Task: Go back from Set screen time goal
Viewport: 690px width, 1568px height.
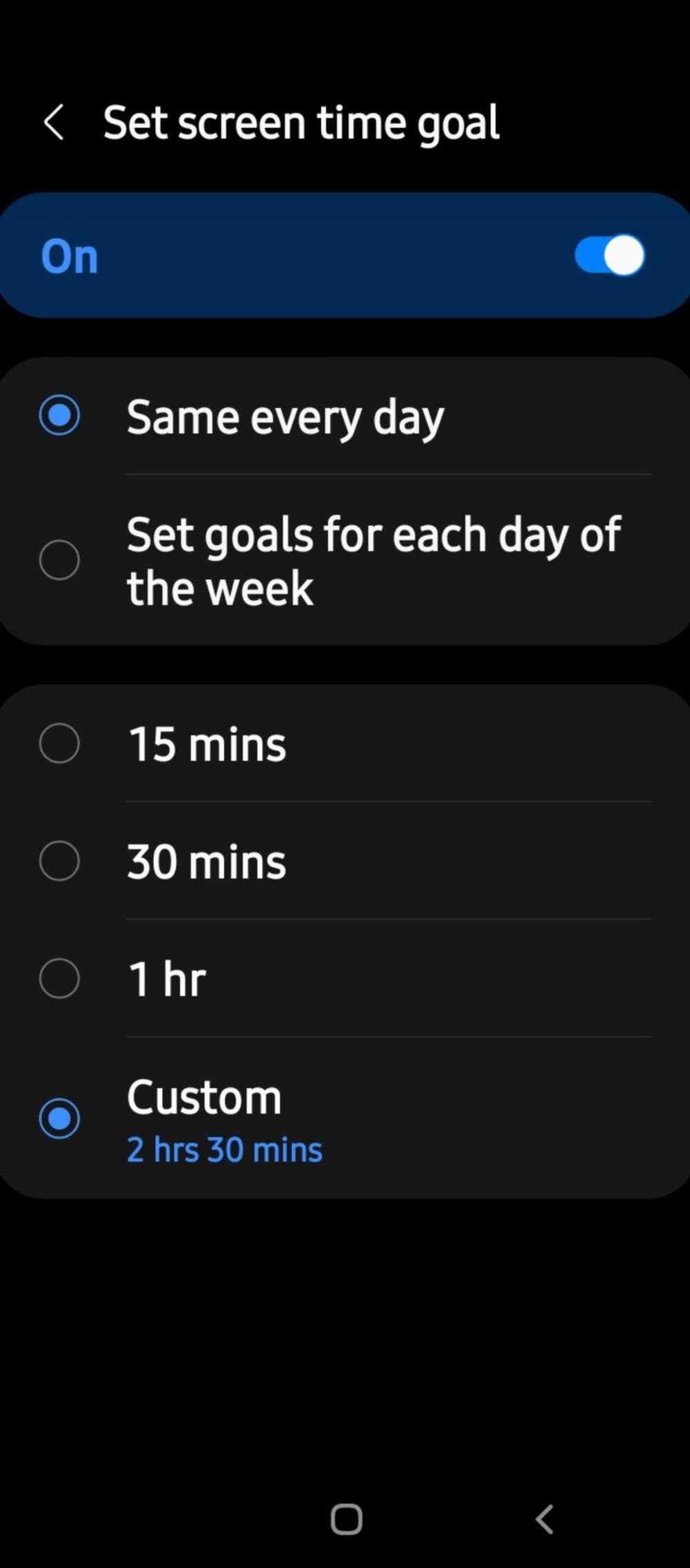Action: (54, 123)
